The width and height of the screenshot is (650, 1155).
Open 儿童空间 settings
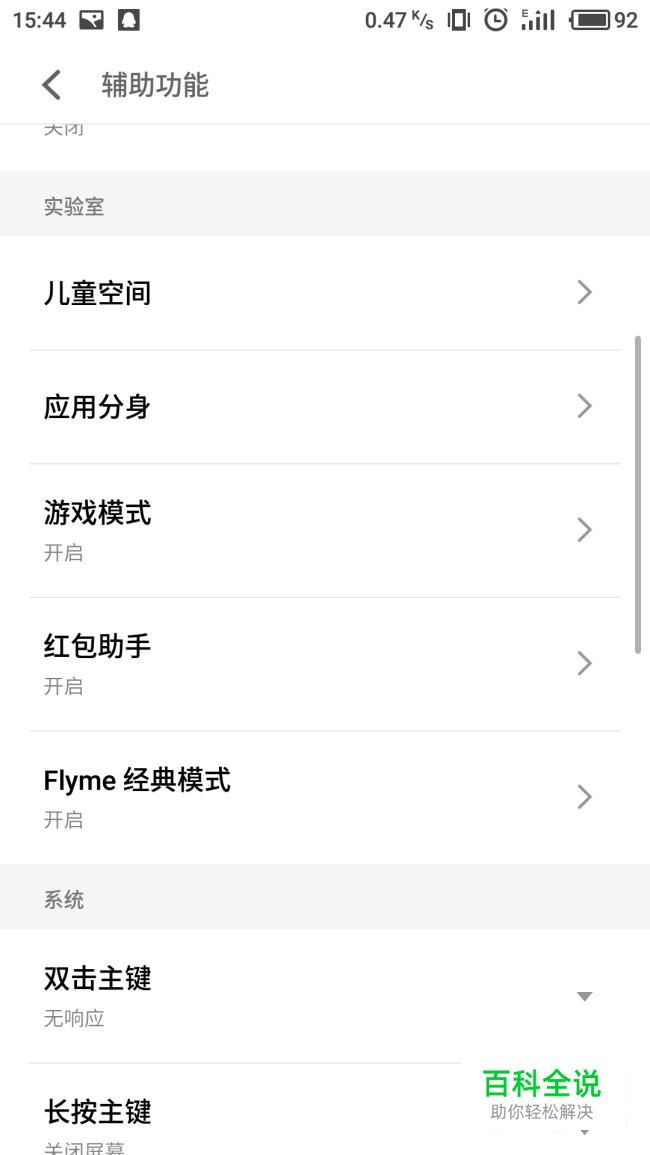coord(325,292)
